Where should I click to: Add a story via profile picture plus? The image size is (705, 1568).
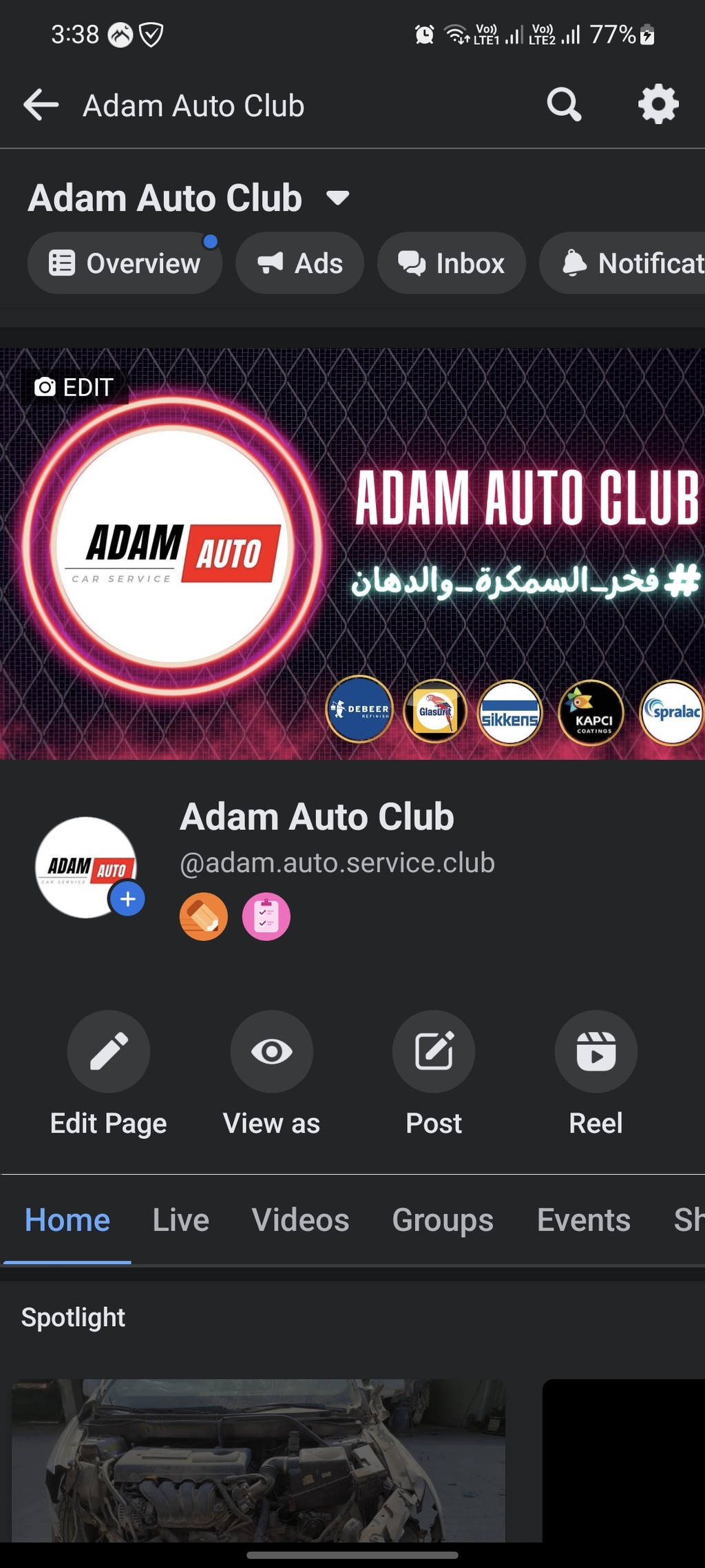[127, 899]
